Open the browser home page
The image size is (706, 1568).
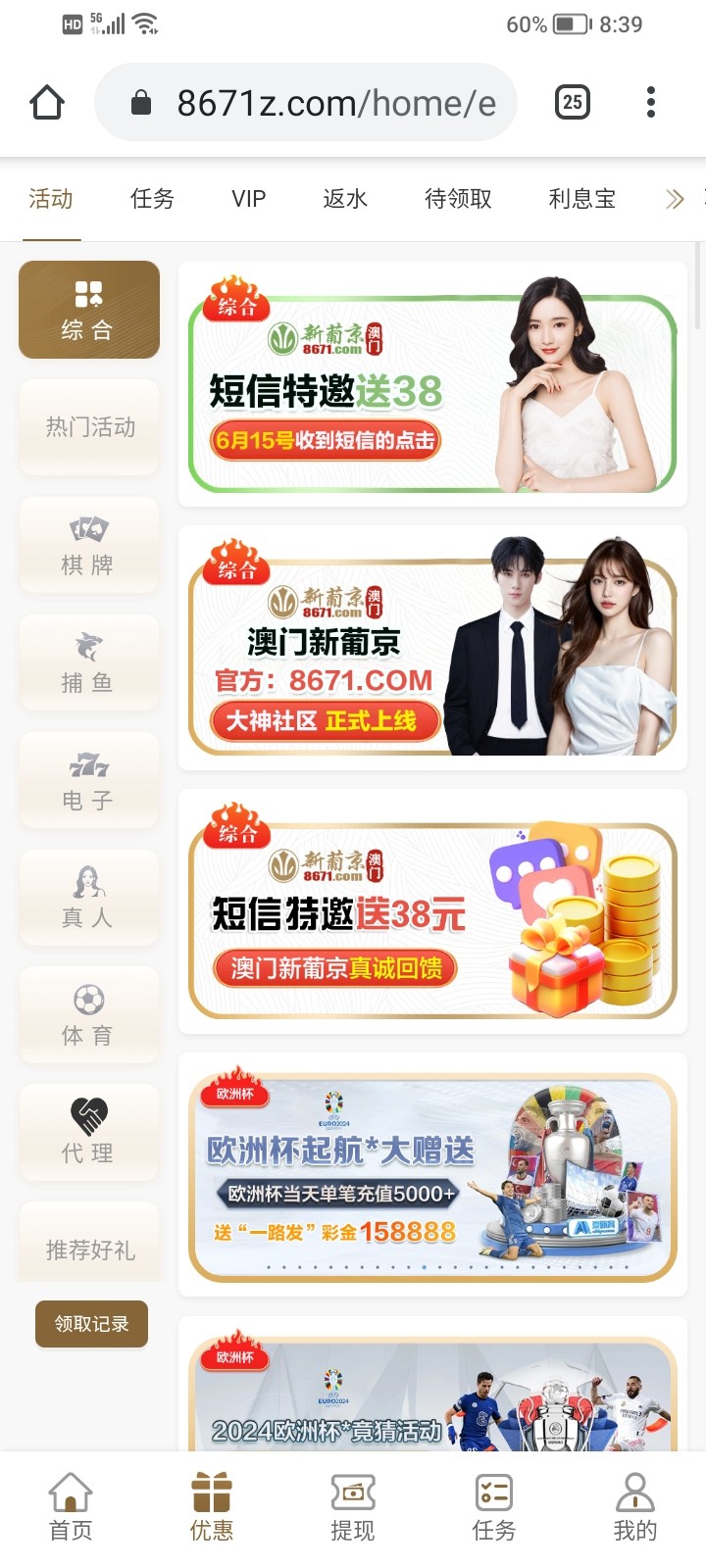(47, 102)
